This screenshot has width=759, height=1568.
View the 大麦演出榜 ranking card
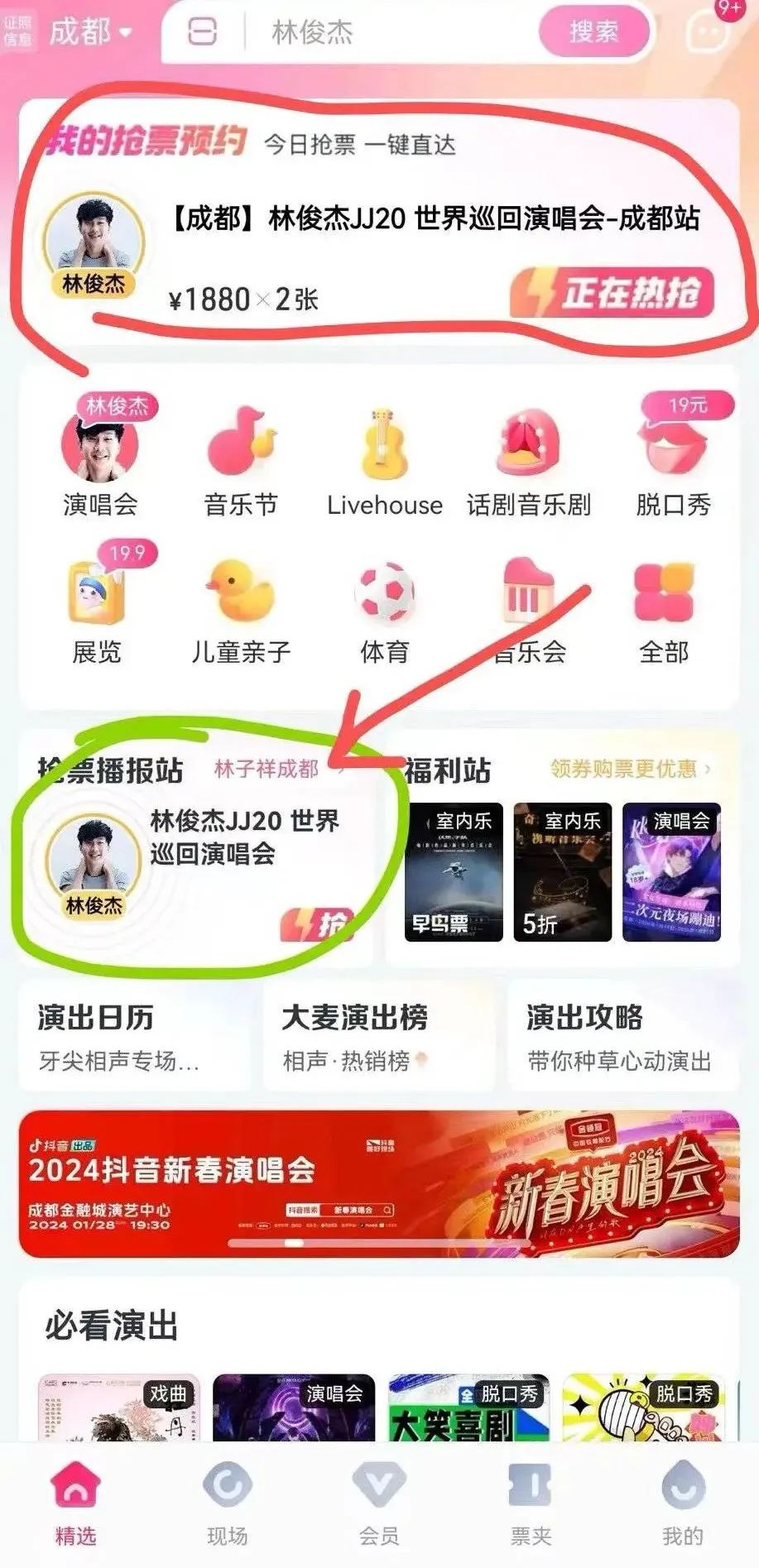pos(378,1036)
